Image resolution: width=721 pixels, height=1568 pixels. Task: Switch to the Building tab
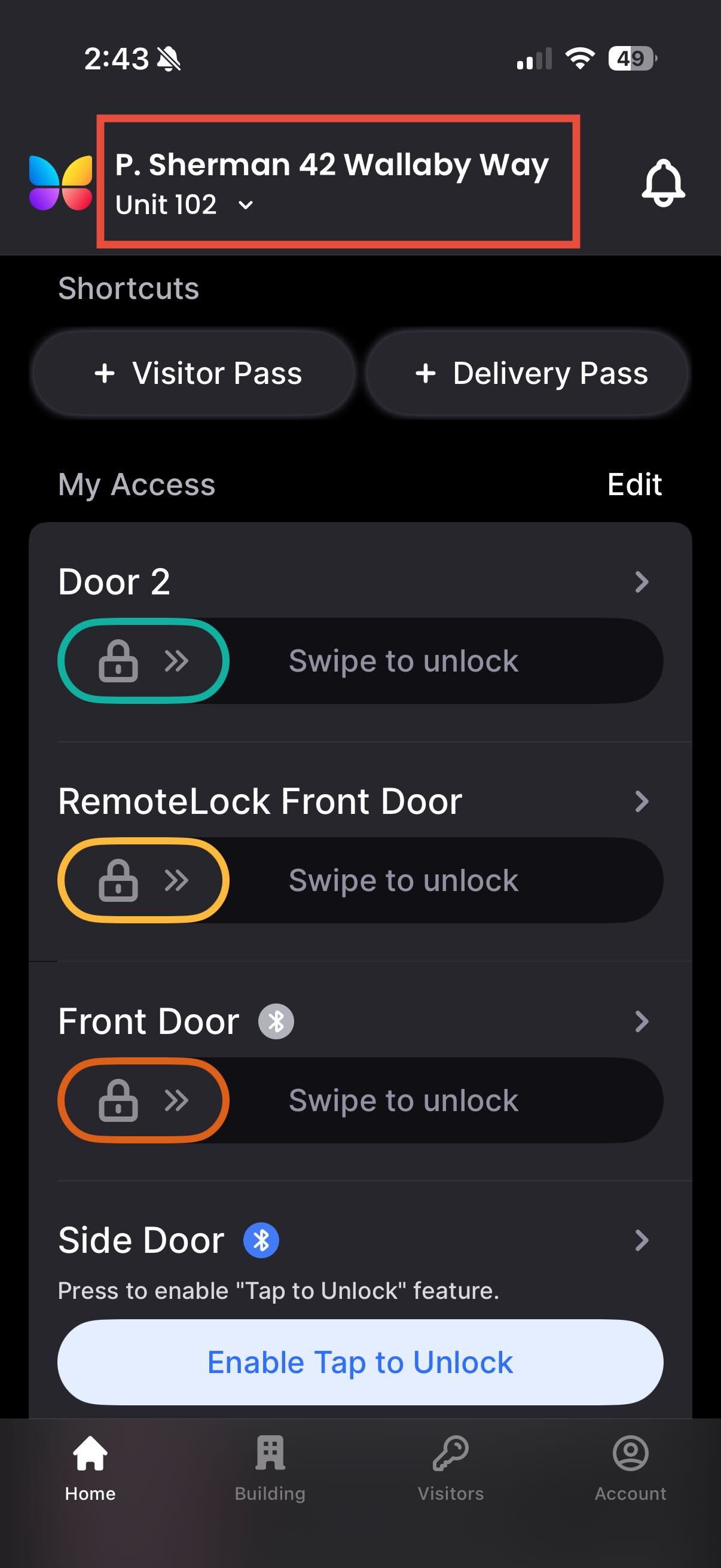point(270,1467)
